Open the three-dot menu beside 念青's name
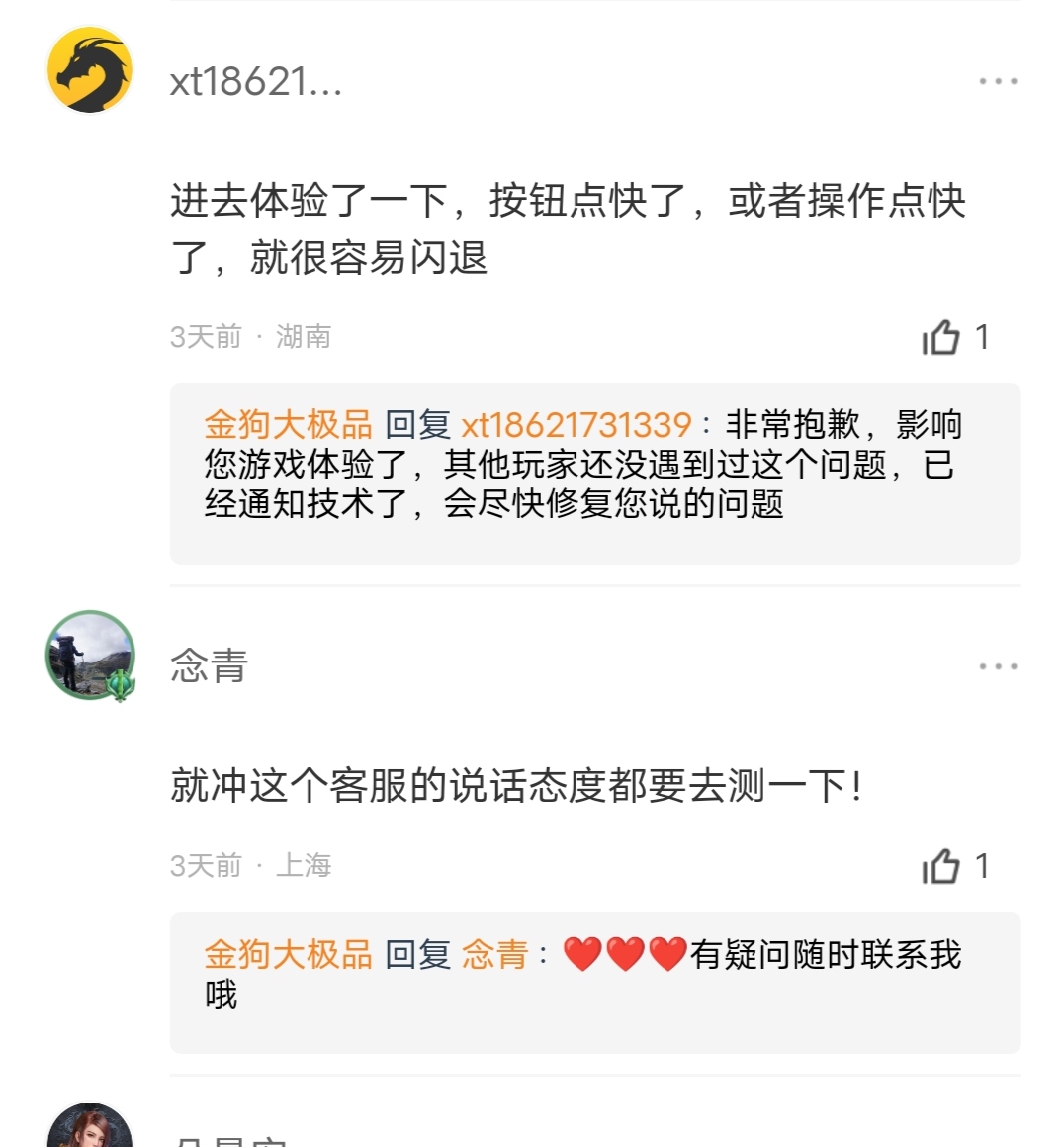 tap(1000, 665)
